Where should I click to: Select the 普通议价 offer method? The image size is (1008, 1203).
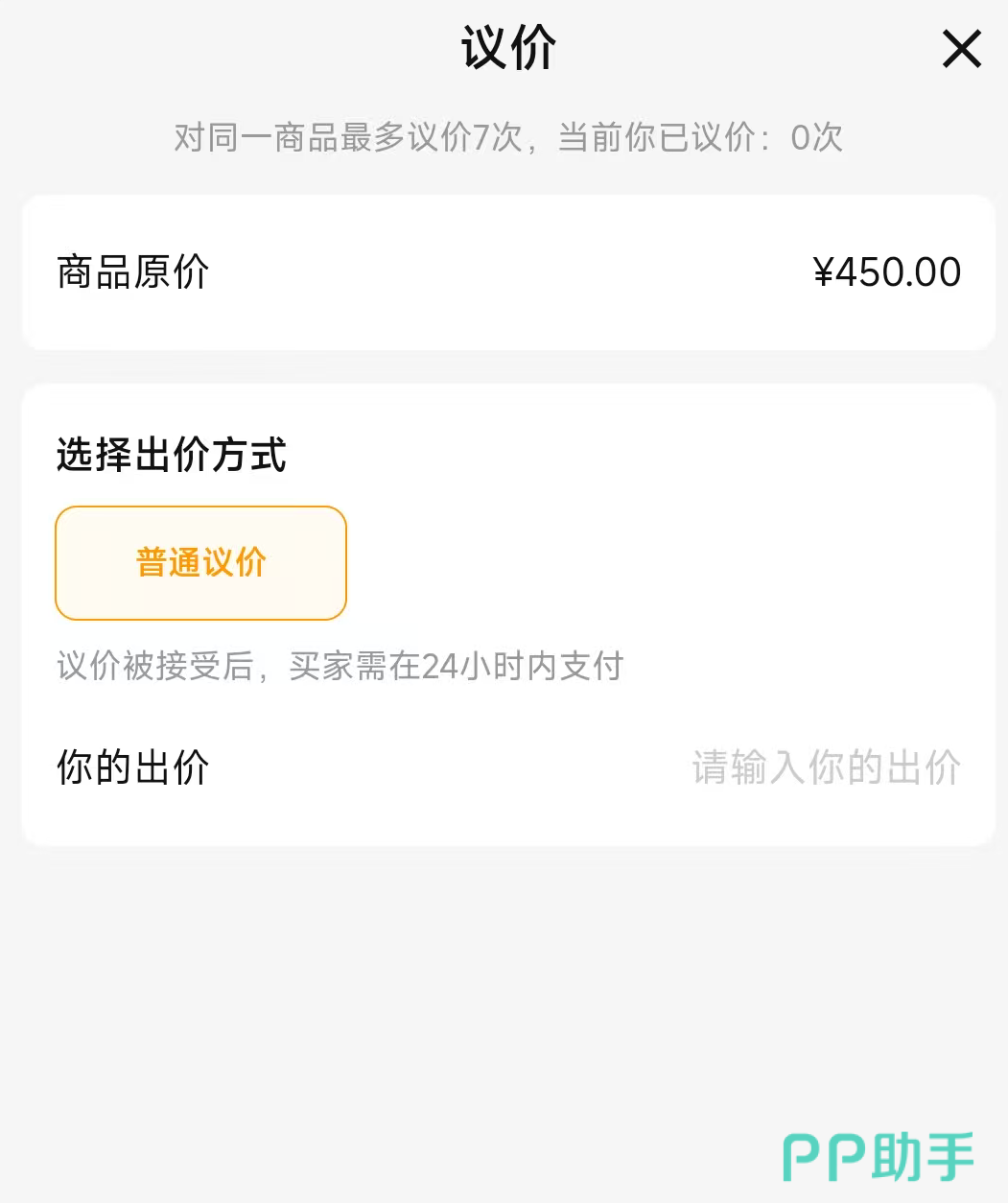tap(200, 562)
